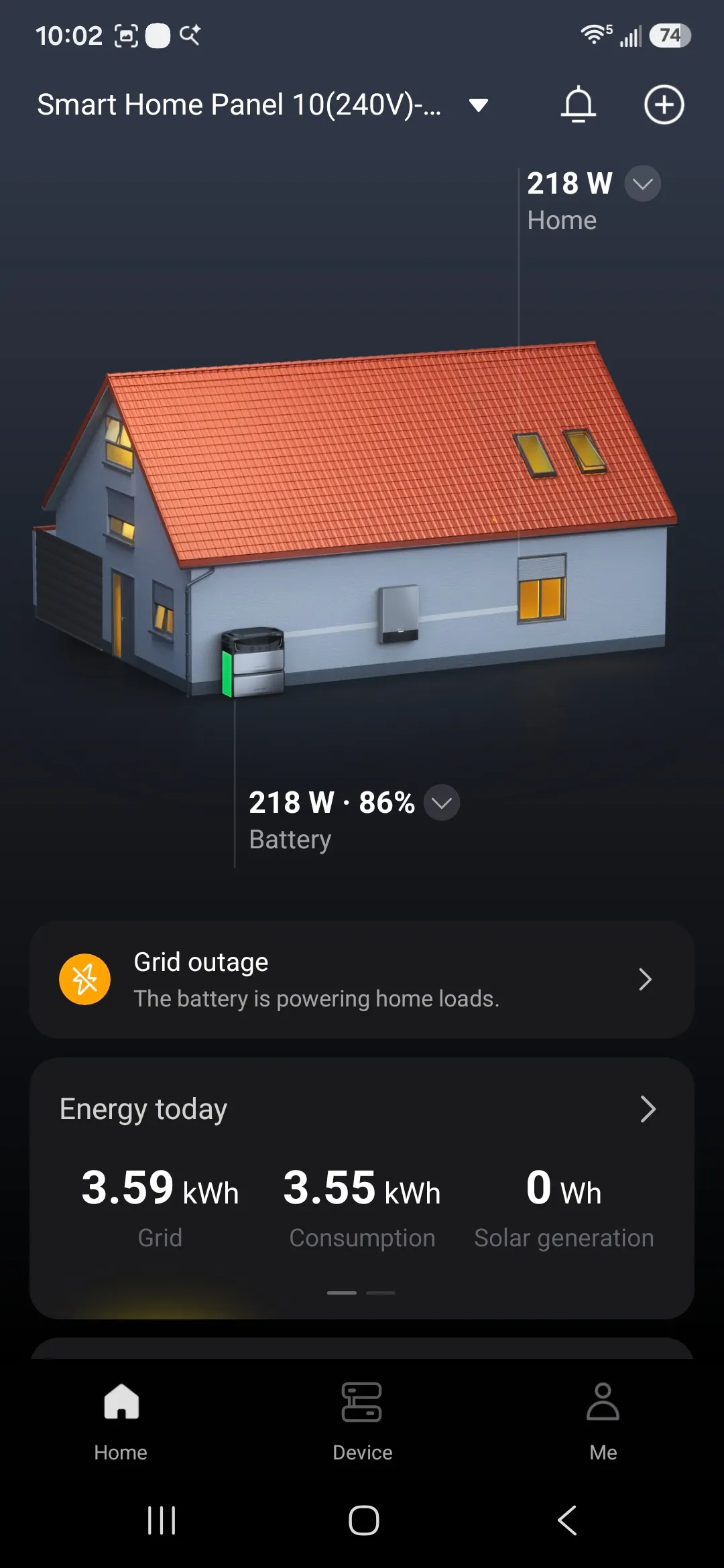Open the Grid outage notice
The height and width of the screenshot is (1568, 724).
tap(362, 980)
